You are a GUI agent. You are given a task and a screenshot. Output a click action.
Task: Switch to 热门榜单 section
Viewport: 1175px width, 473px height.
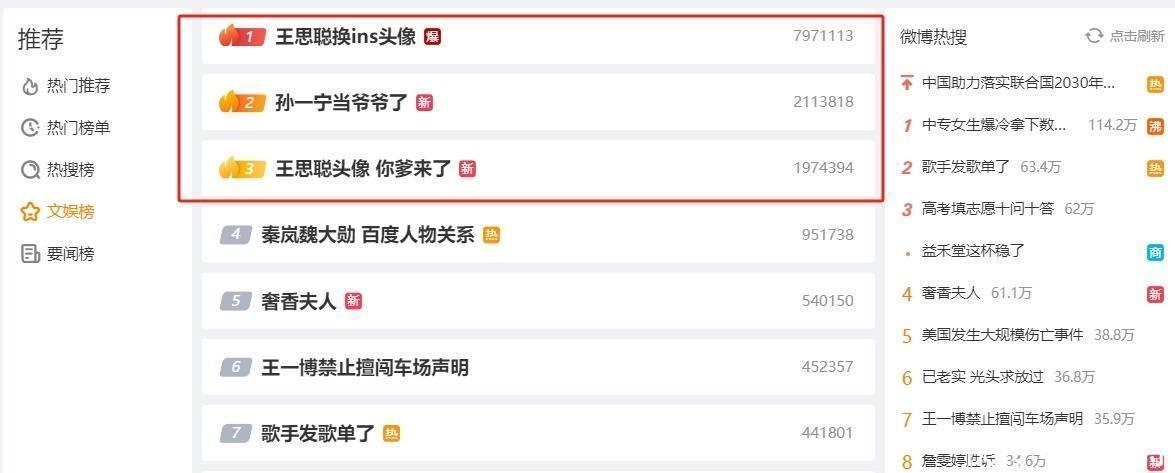point(78,128)
